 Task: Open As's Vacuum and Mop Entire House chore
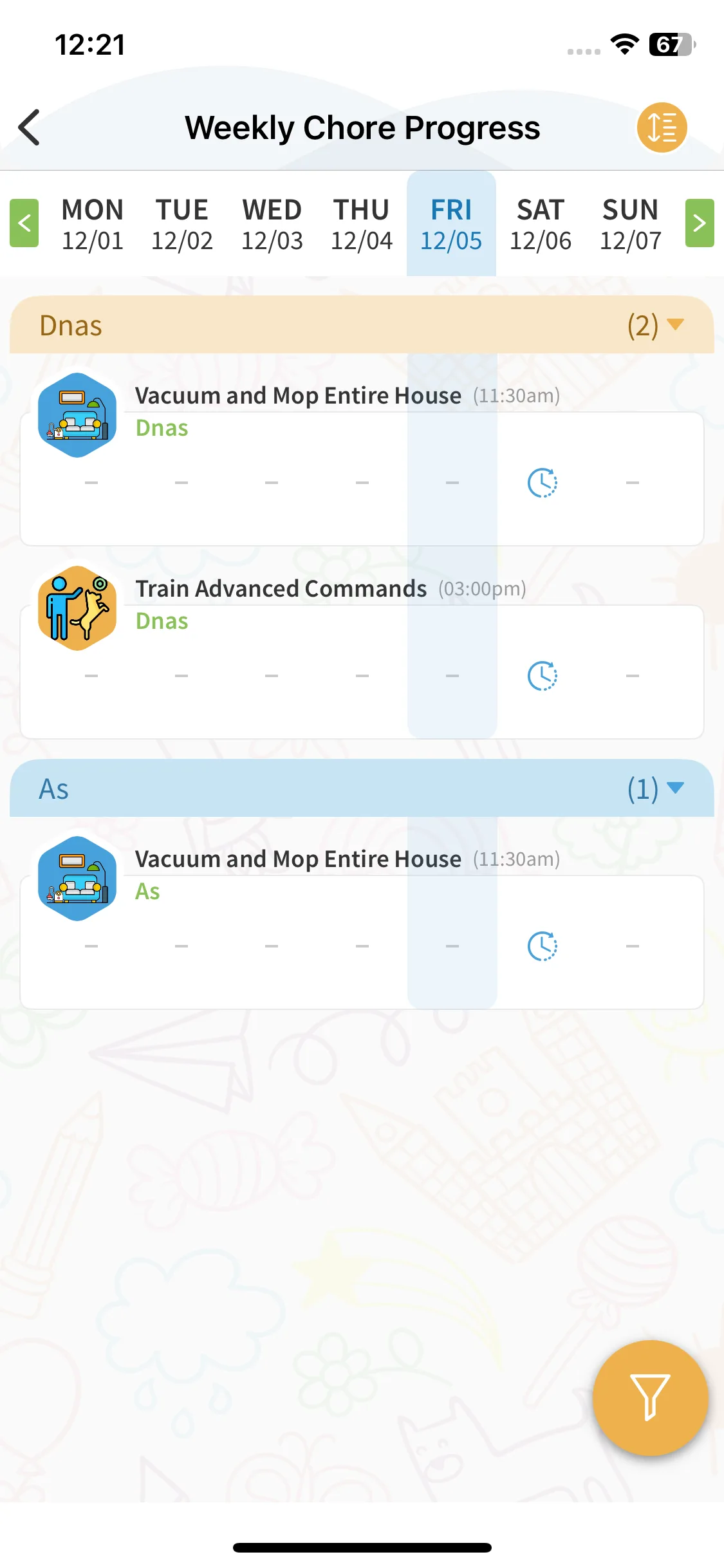click(x=297, y=859)
